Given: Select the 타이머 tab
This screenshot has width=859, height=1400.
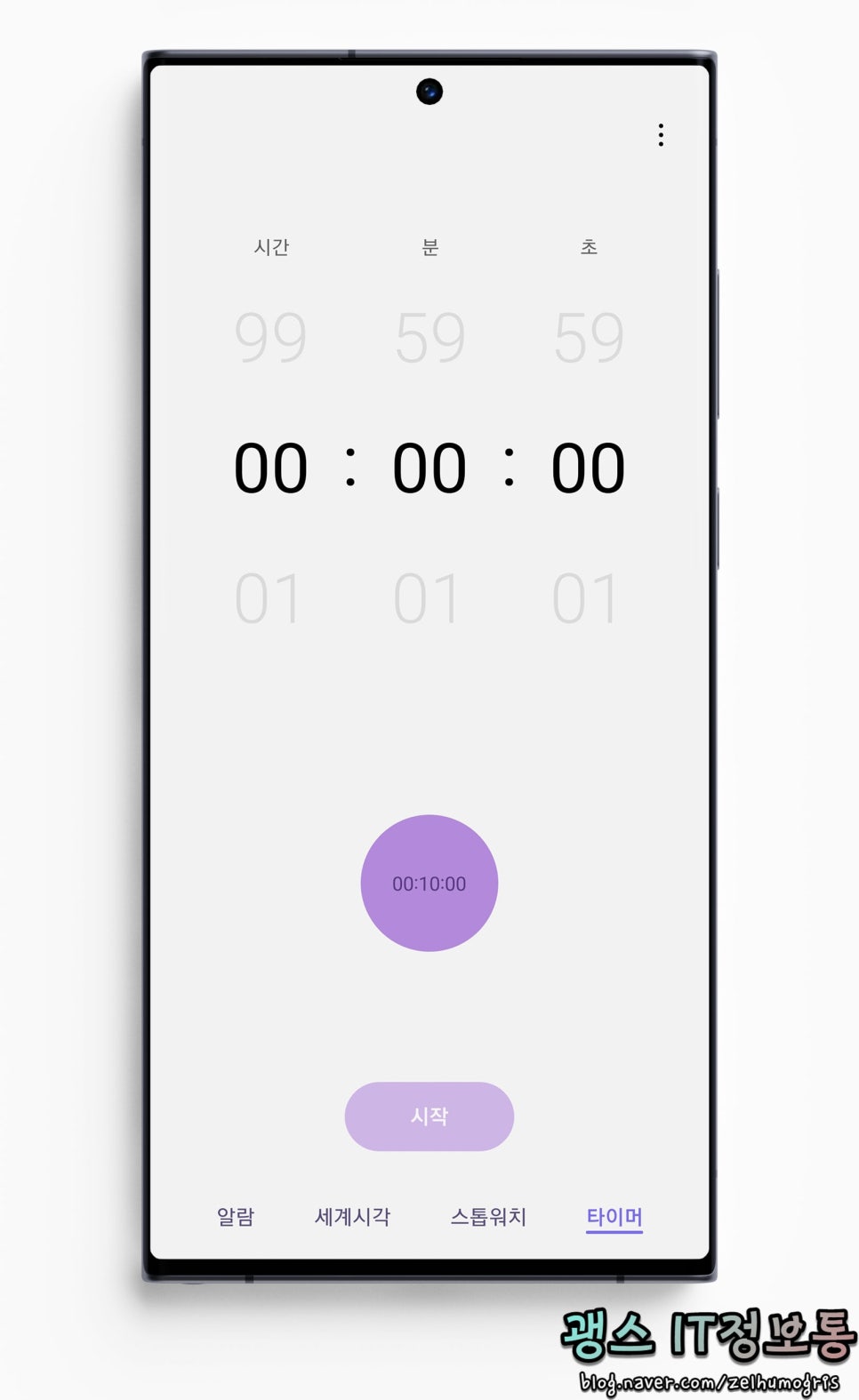Looking at the screenshot, I should (x=614, y=1217).
